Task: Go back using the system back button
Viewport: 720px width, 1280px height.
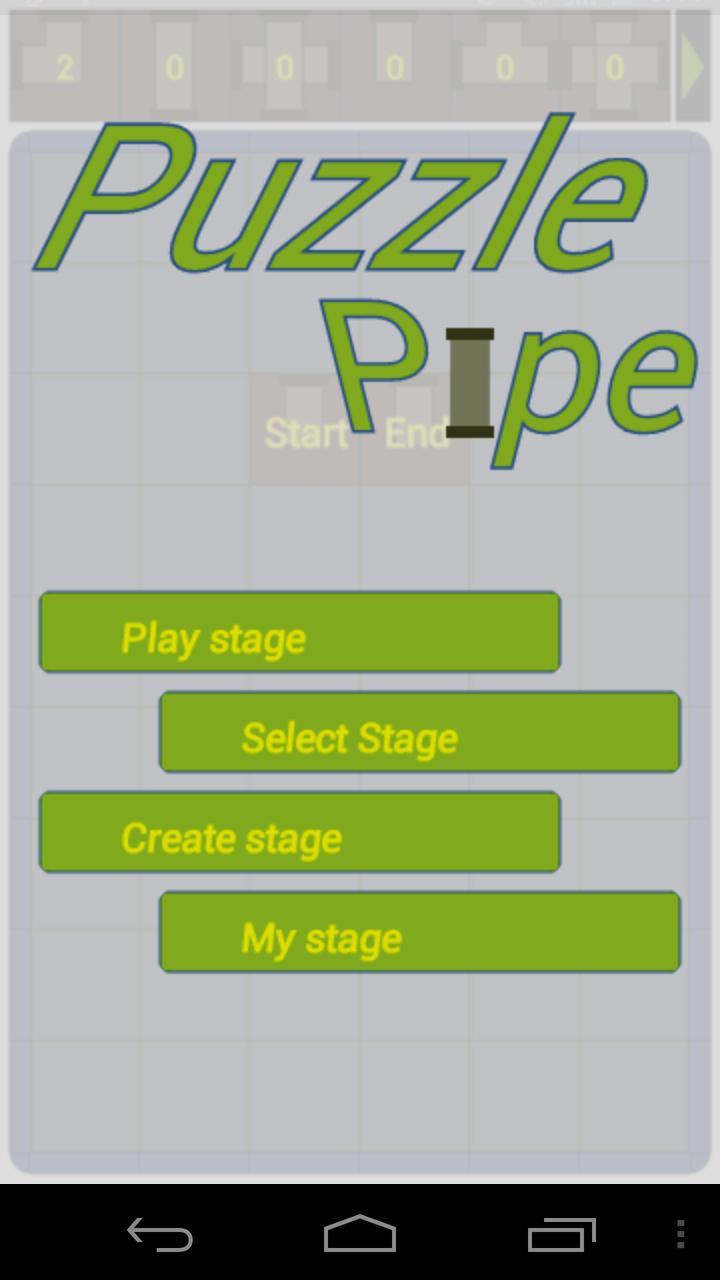Action: [160, 1234]
